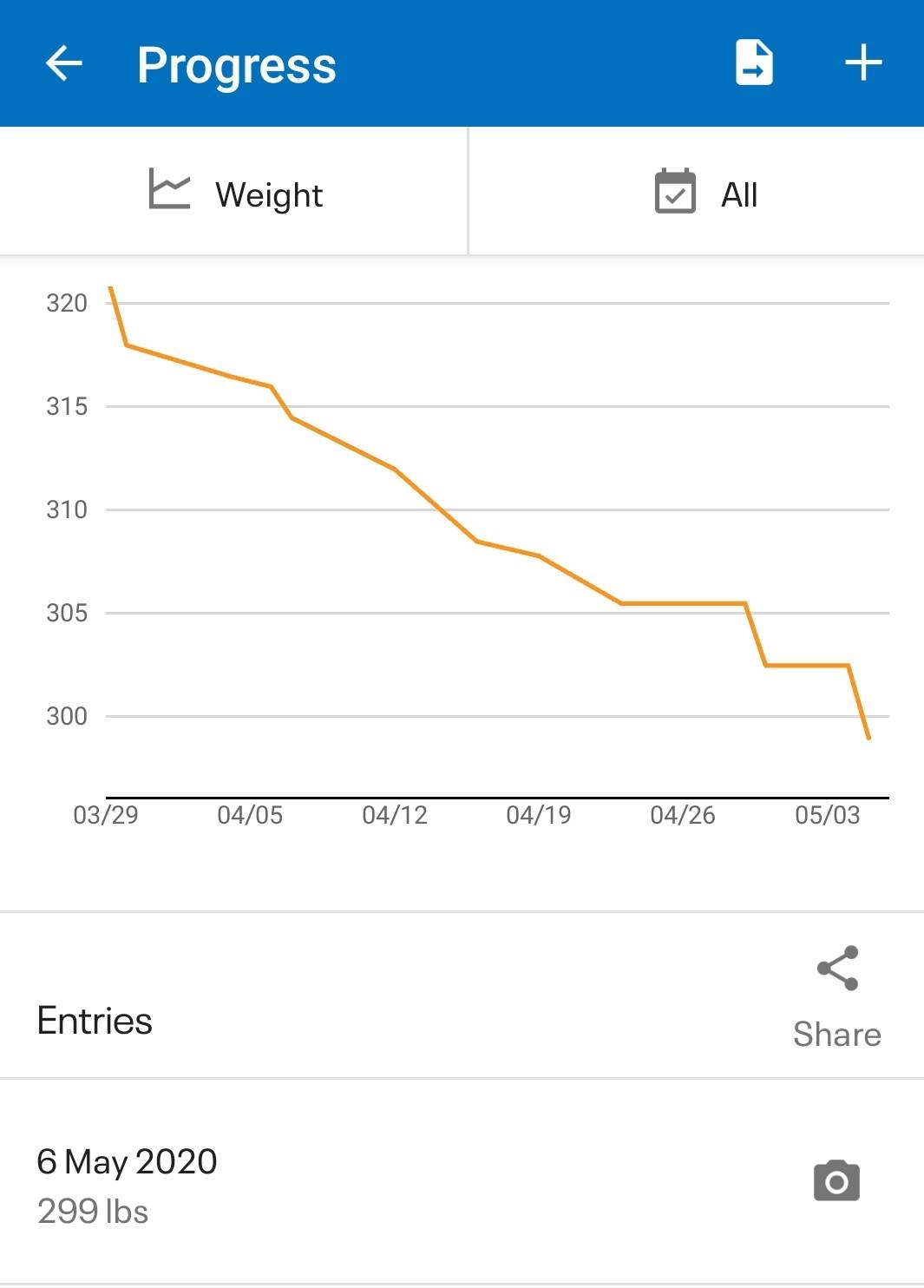The height and width of the screenshot is (1288, 924).
Task: Click the Entries section heading
Action: tap(93, 1021)
